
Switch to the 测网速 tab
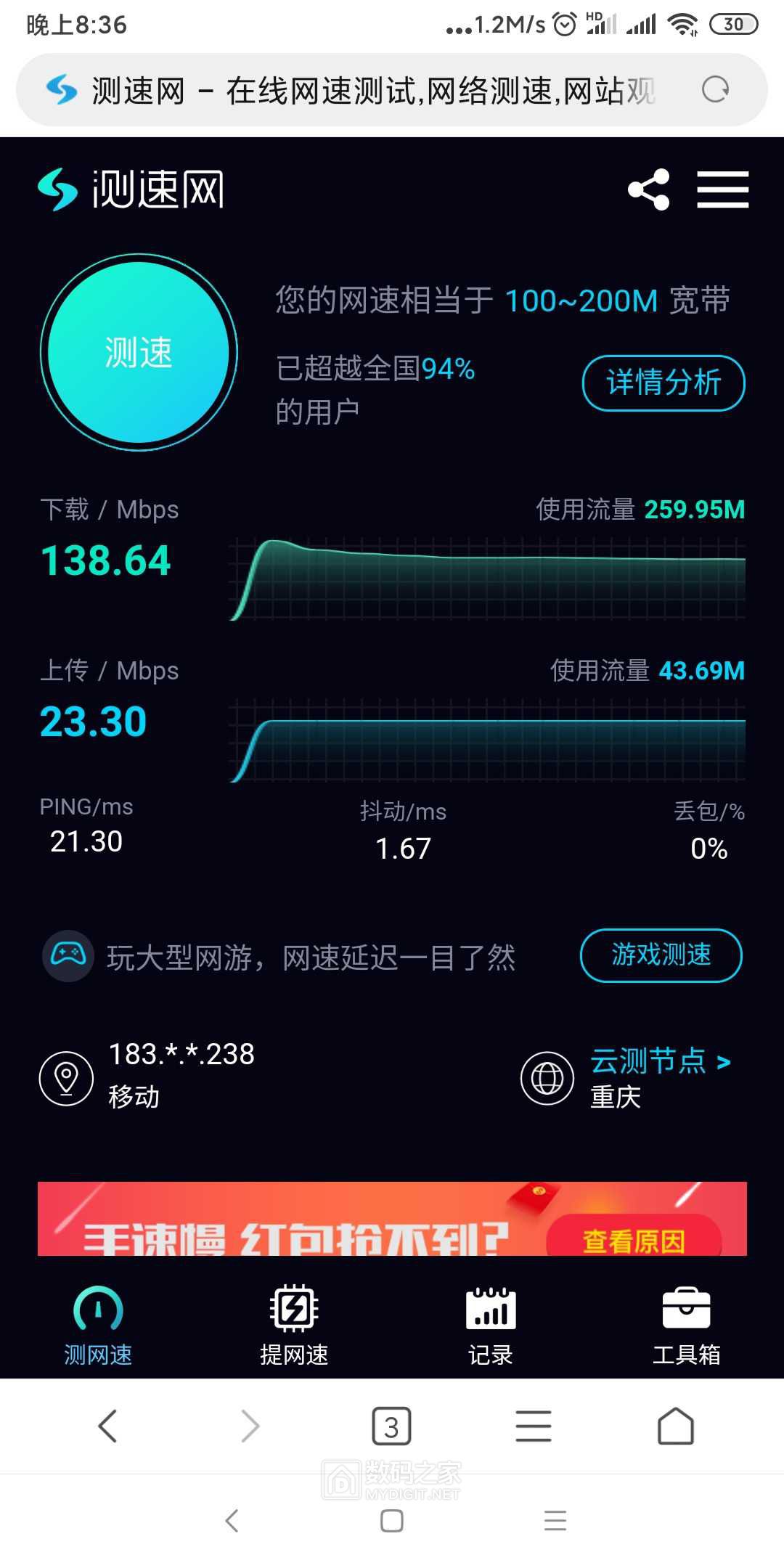(98, 1326)
